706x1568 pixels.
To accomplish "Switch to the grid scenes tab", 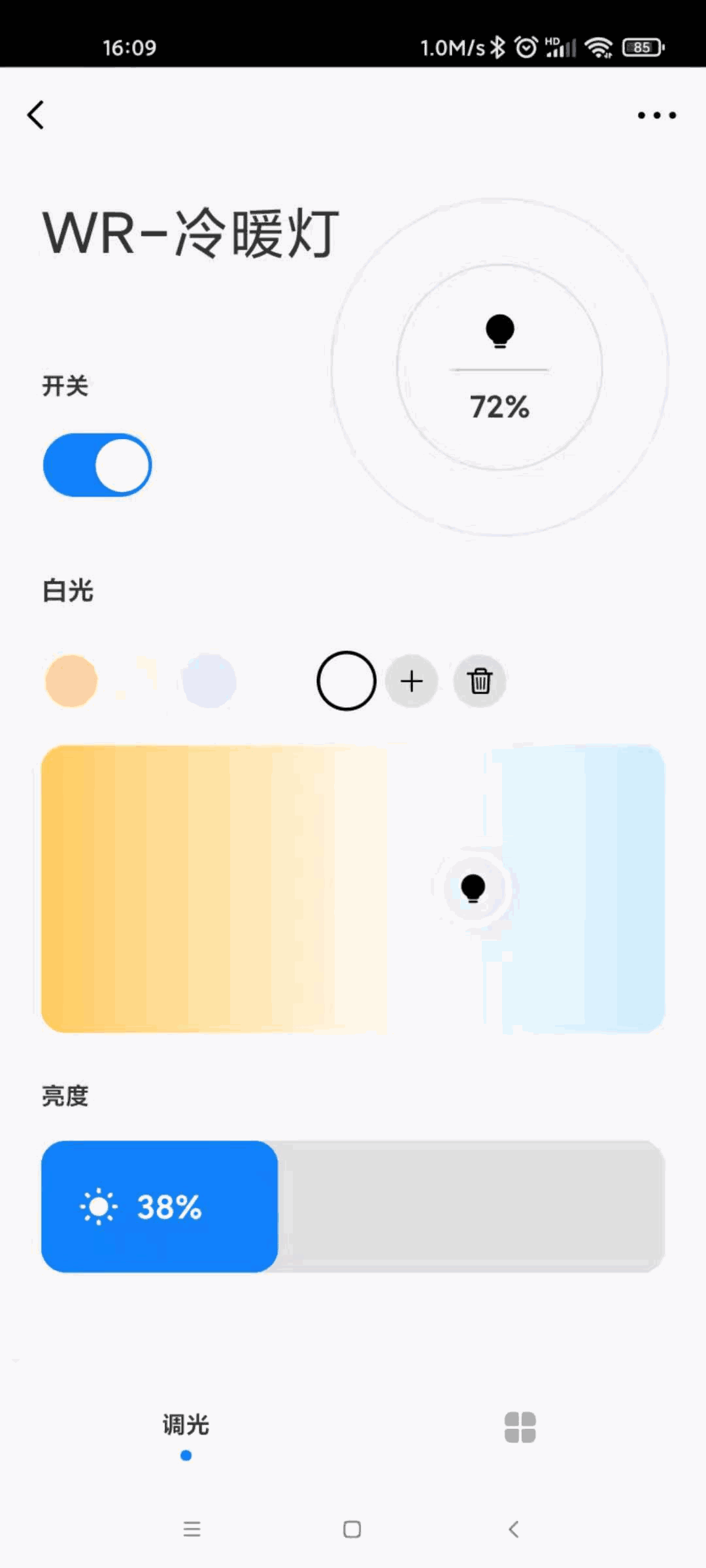I will click(x=520, y=1427).
